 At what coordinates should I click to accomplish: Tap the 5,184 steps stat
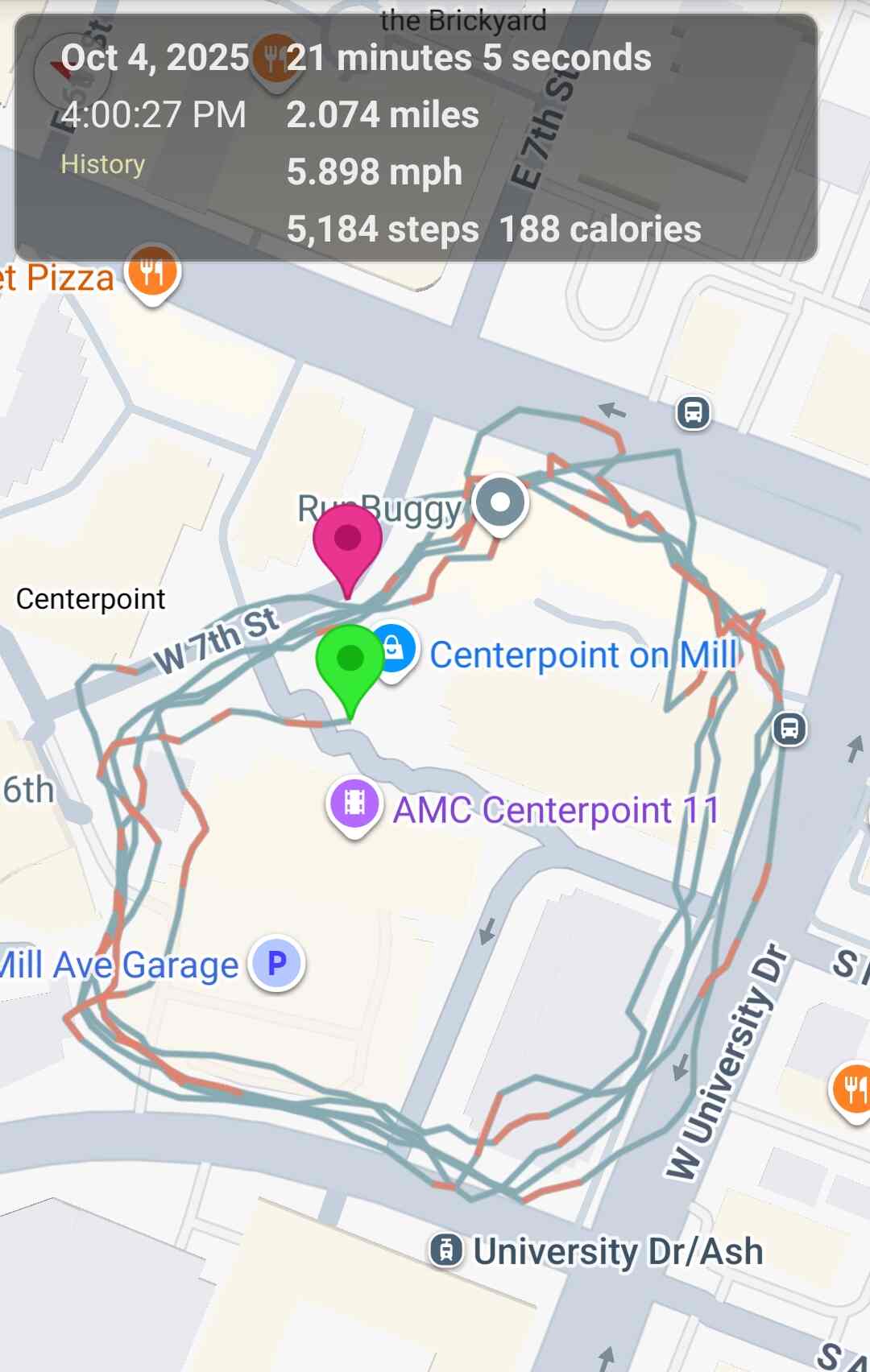coord(382,229)
